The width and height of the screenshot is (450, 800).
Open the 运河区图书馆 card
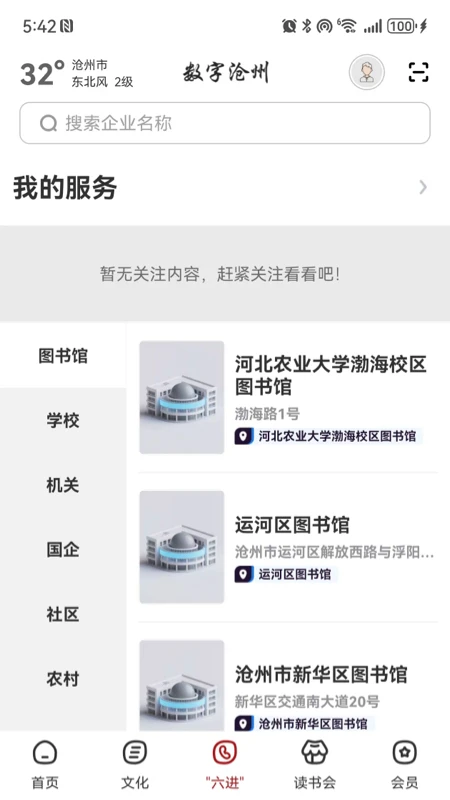point(288,547)
